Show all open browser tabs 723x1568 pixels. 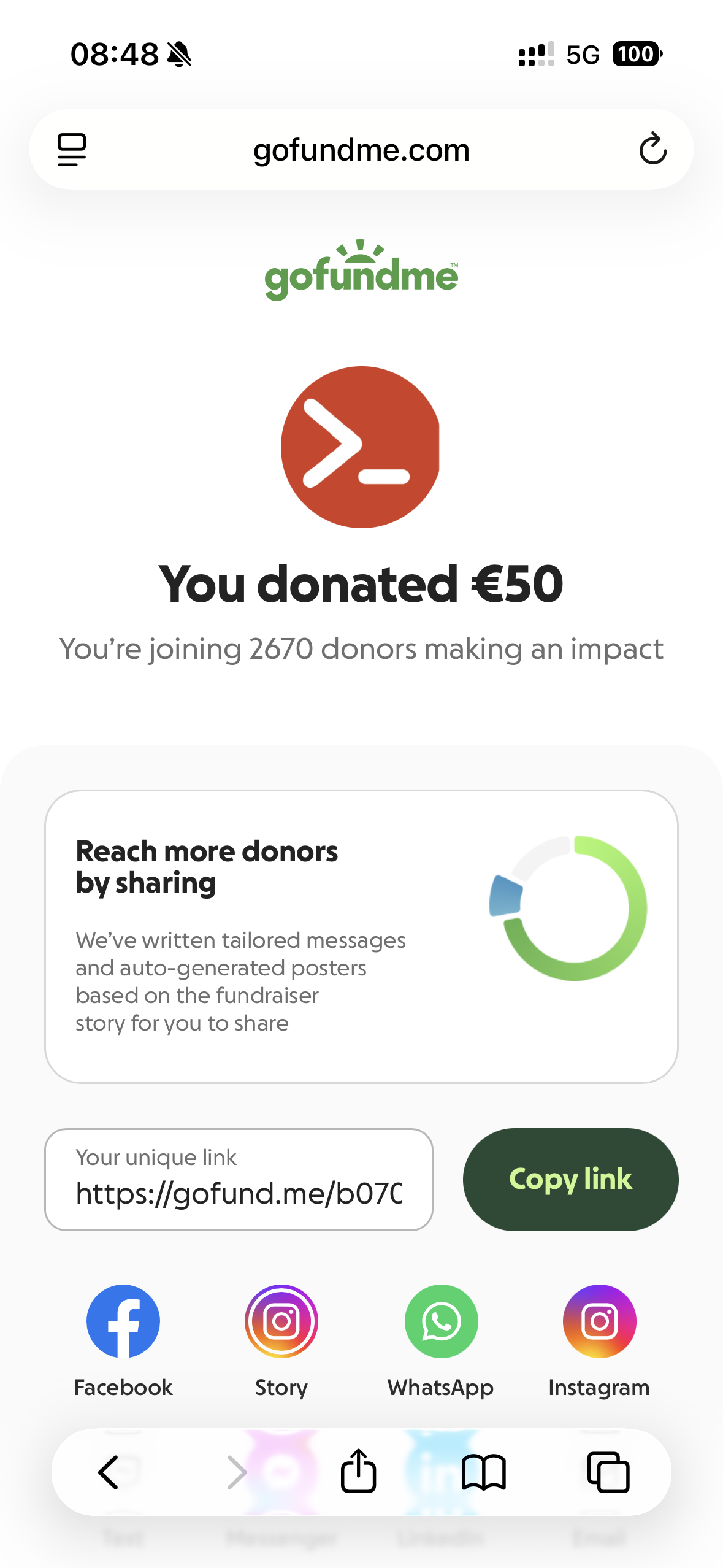pyautogui.click(x=608, y=1472)
